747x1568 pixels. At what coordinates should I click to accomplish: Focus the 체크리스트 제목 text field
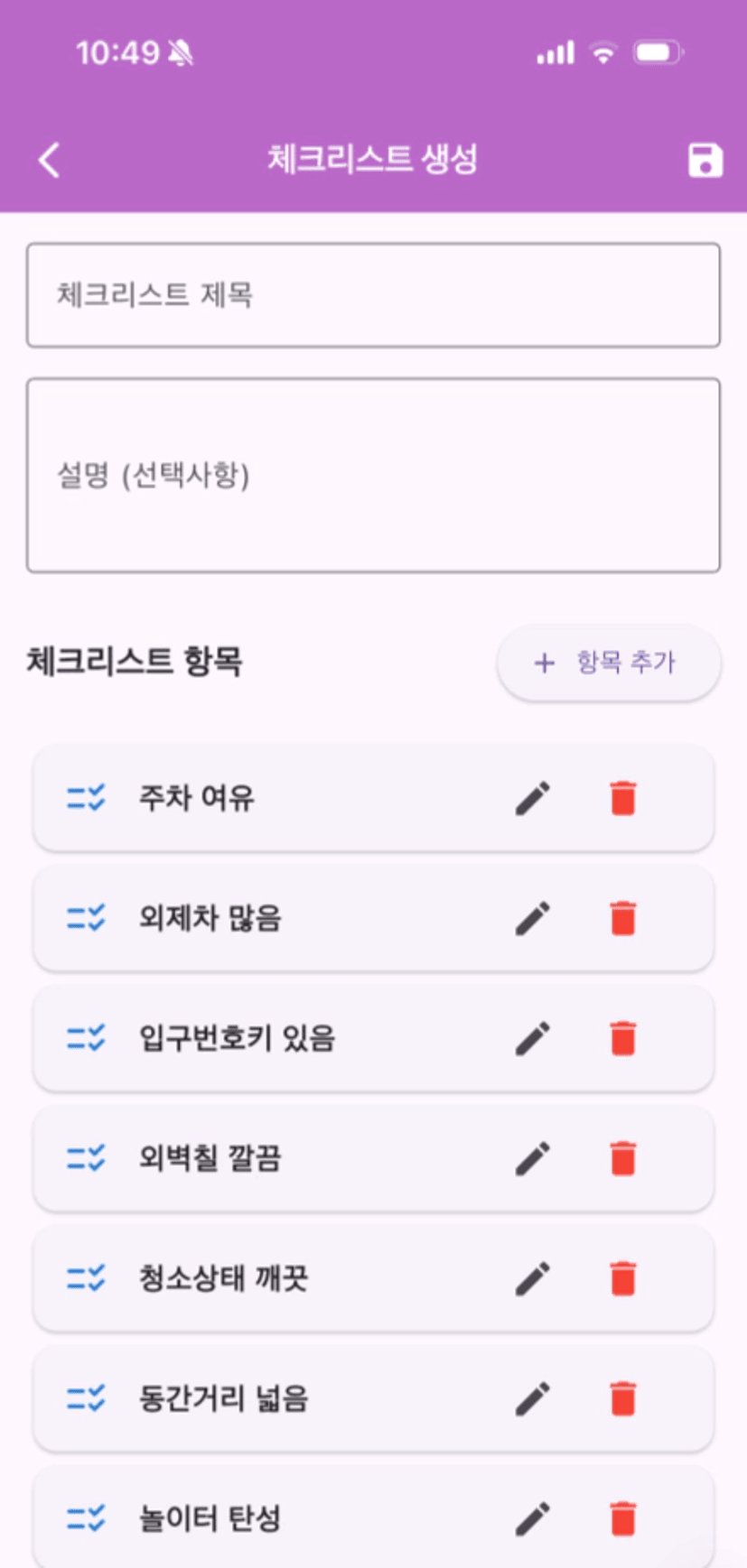373,295
